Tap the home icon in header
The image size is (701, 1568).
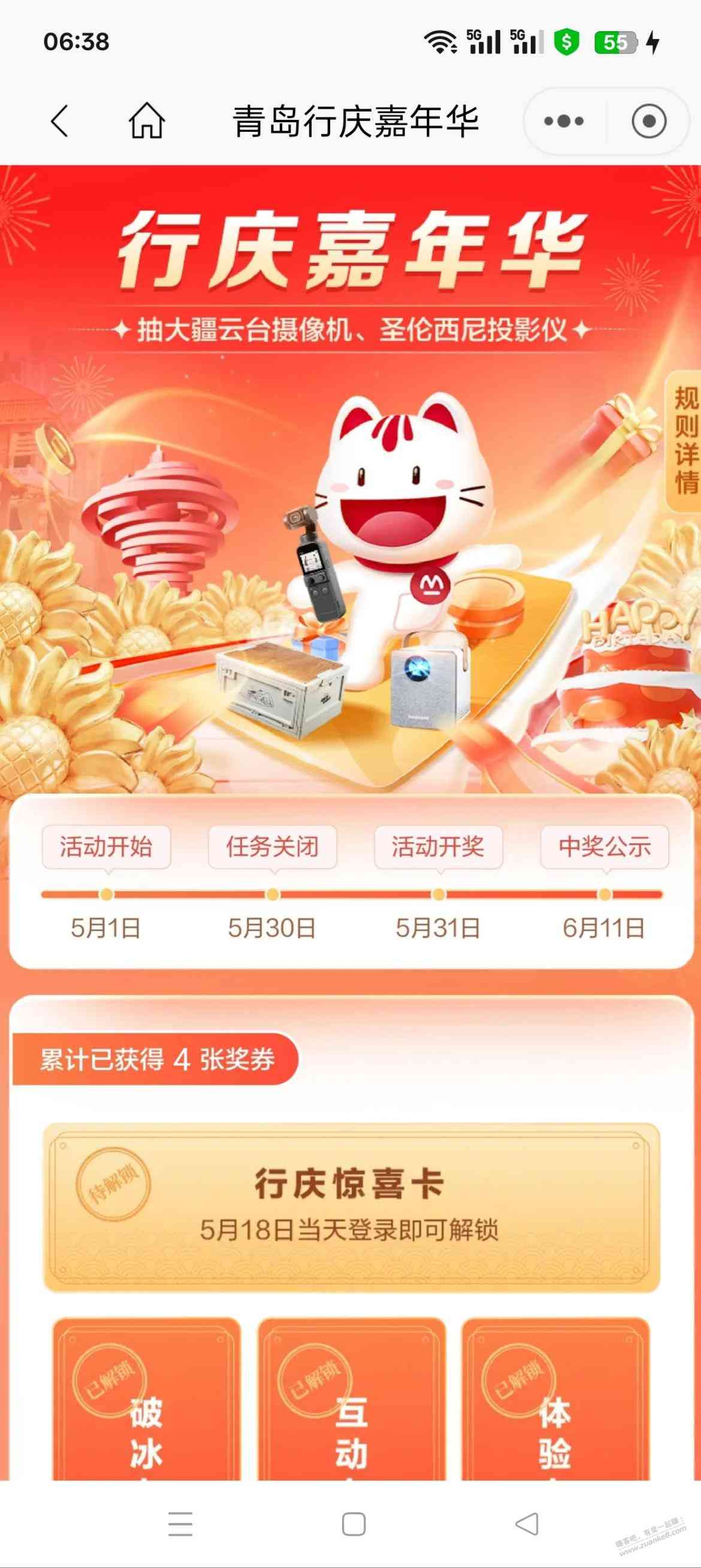coord(147,120)
